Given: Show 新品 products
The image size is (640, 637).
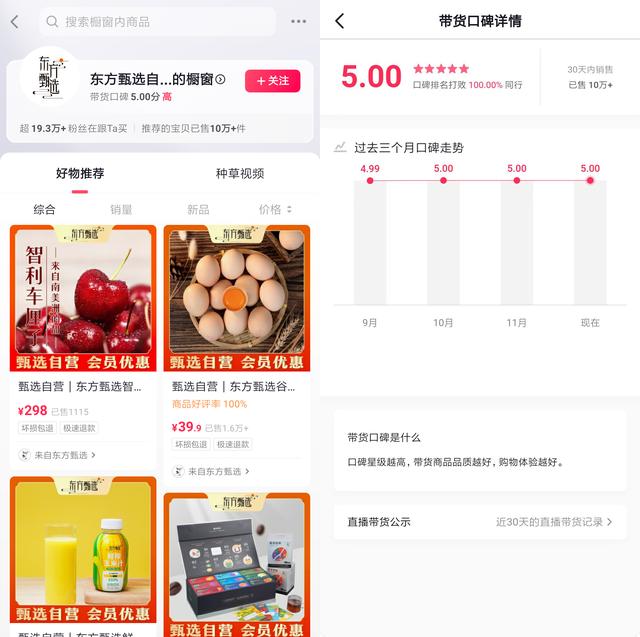Looking at the screenshot, I should coord(198,210).
